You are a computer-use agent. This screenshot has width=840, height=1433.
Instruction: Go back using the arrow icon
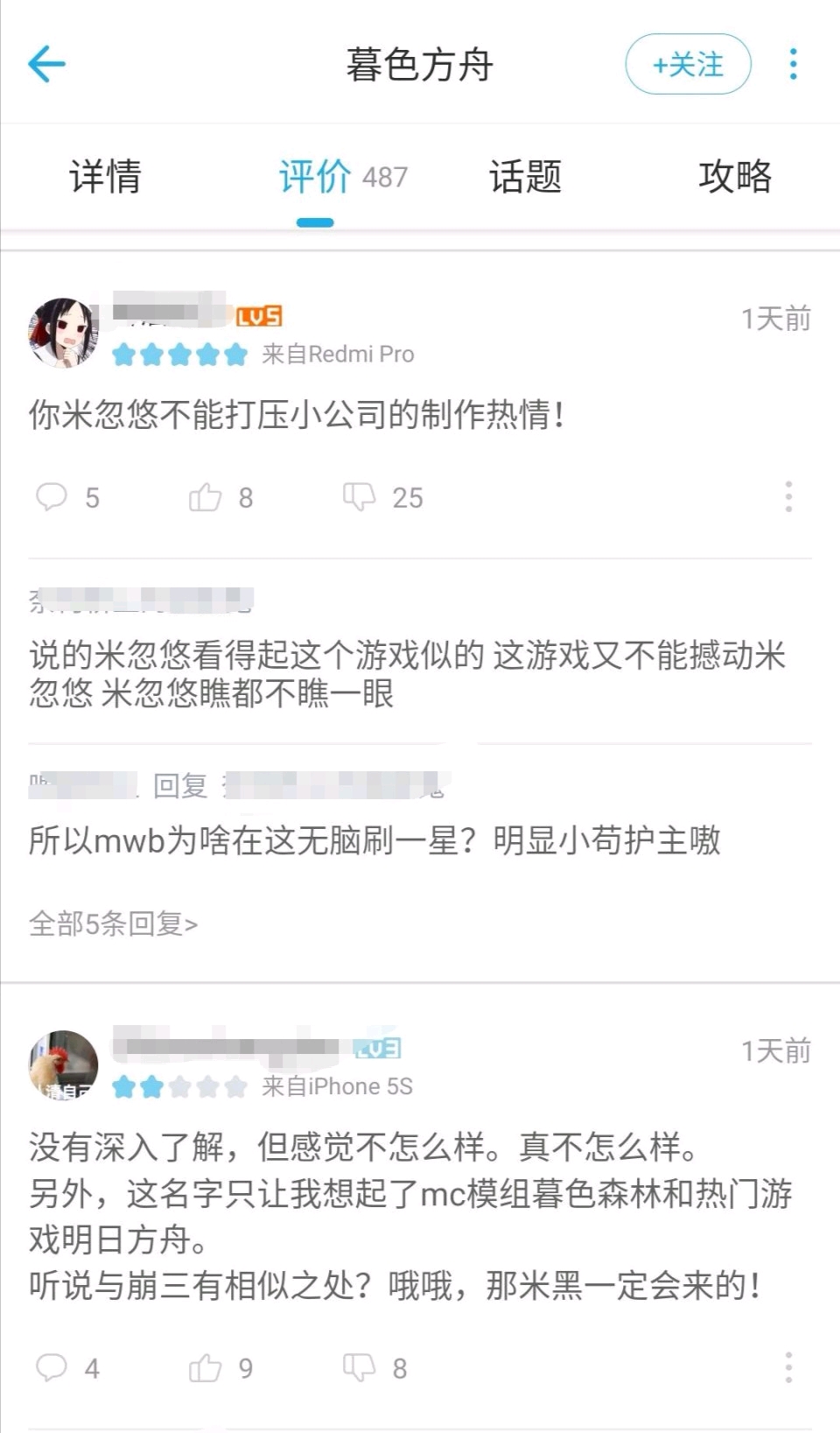click(x=47, y=64)
